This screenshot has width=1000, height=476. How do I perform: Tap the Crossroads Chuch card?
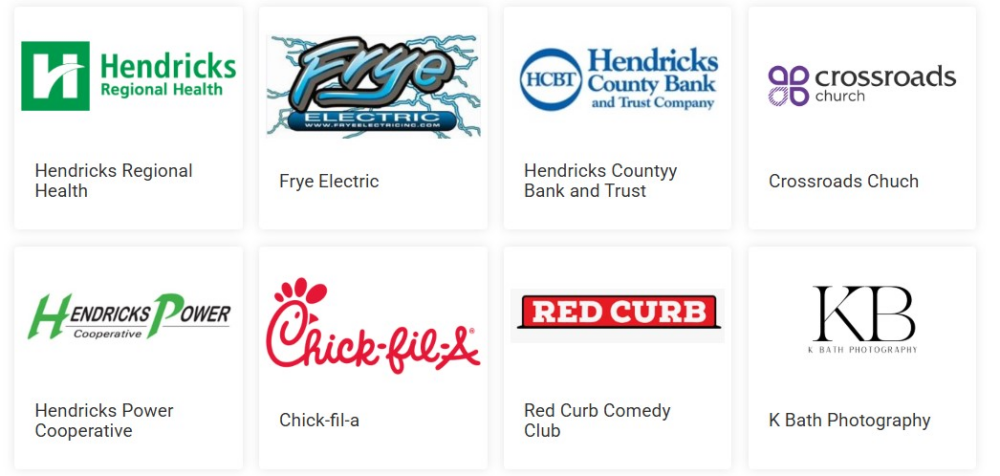pyautogui.click(x=861, y=118)
